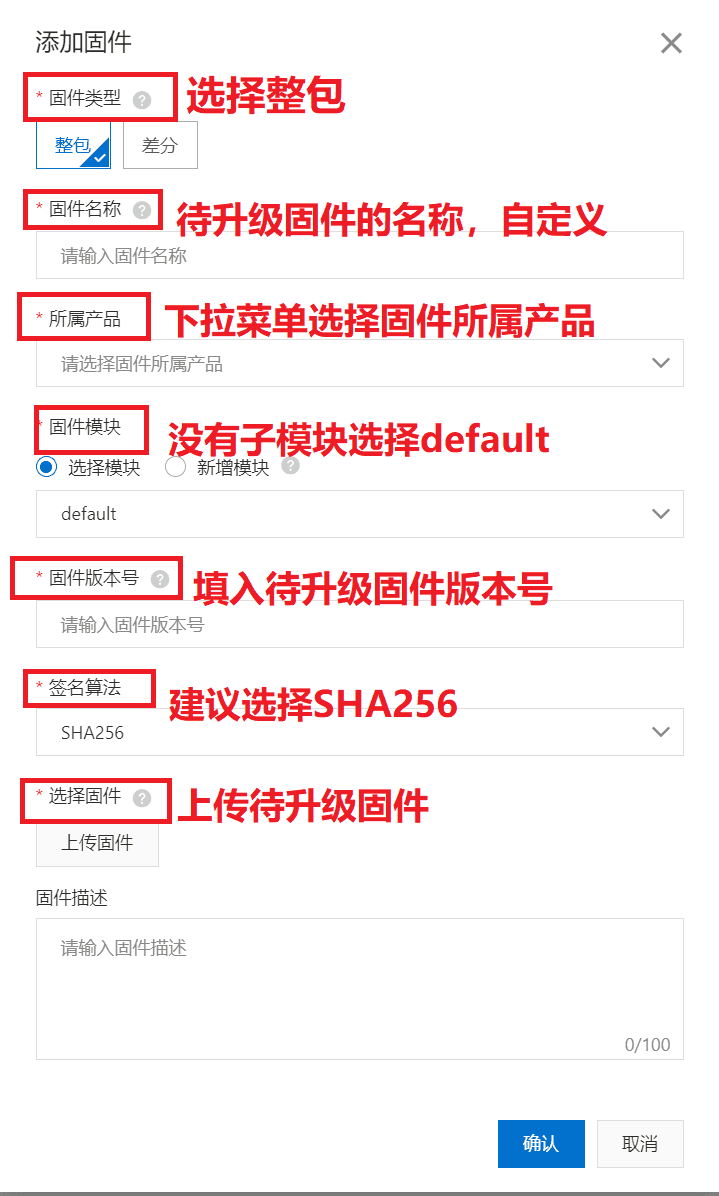The width and height of the screenshot is (719, 1196).
Task: Expand the default module dropdown
Action: (x=359, y=514)
